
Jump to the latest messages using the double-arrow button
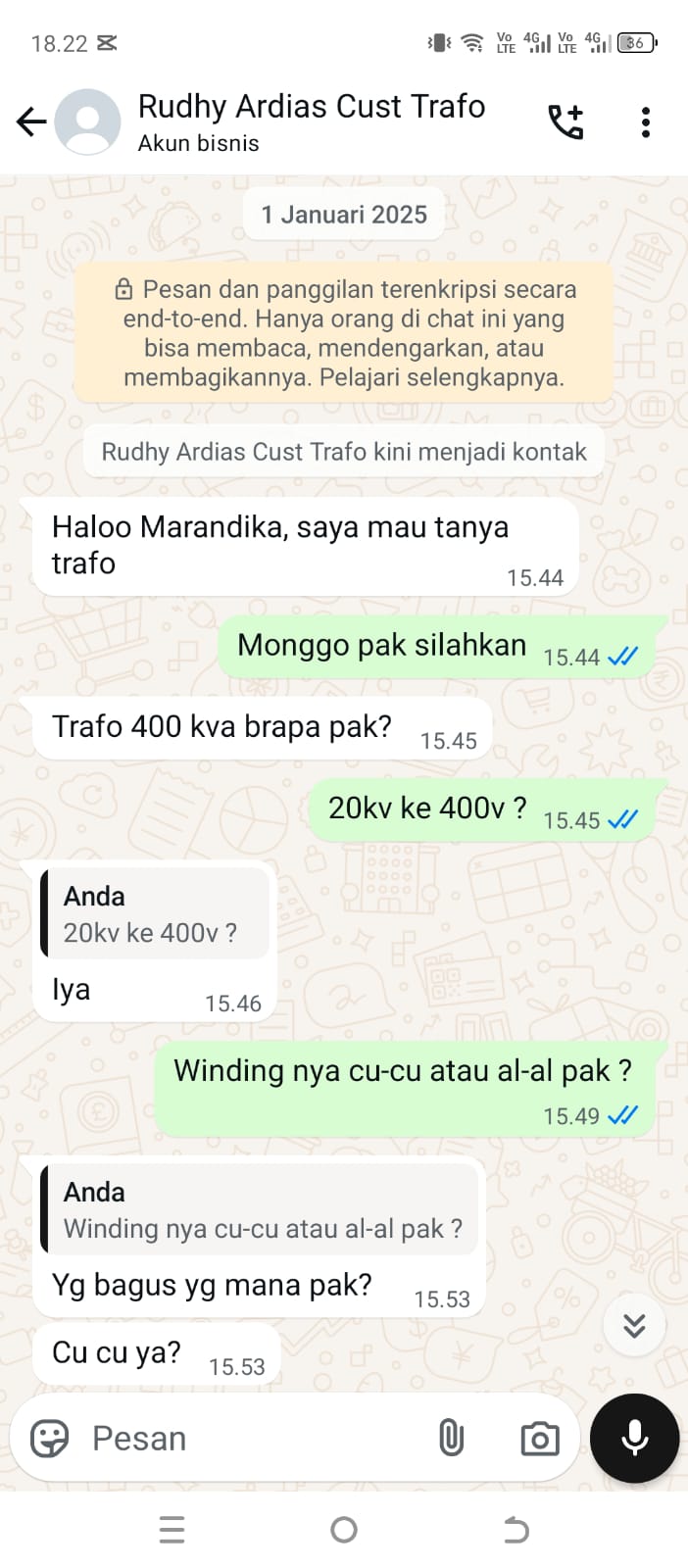point(634,1326)
